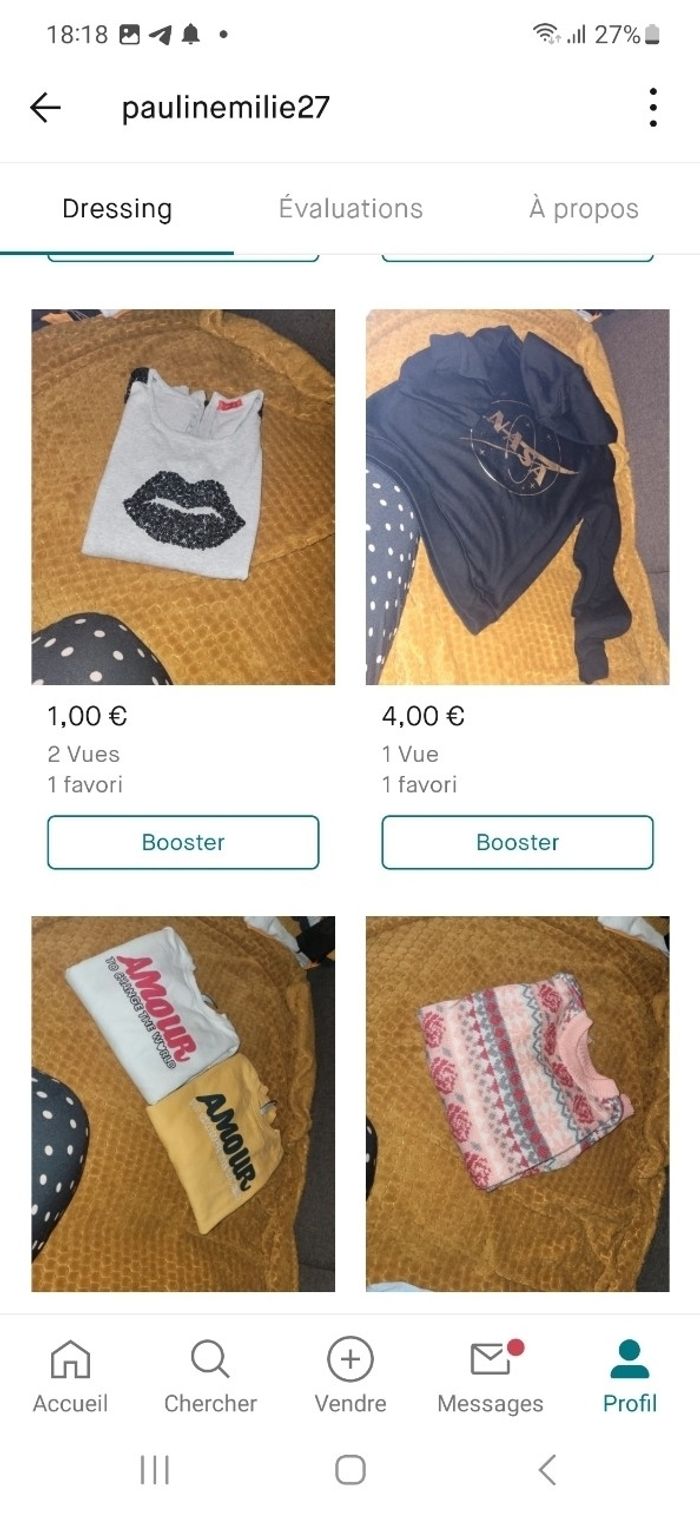Image resolution: width=700 pixels, height=1517 pixels.
Task: Go to the Accueil tab
Action: (x=70, y=1377)
